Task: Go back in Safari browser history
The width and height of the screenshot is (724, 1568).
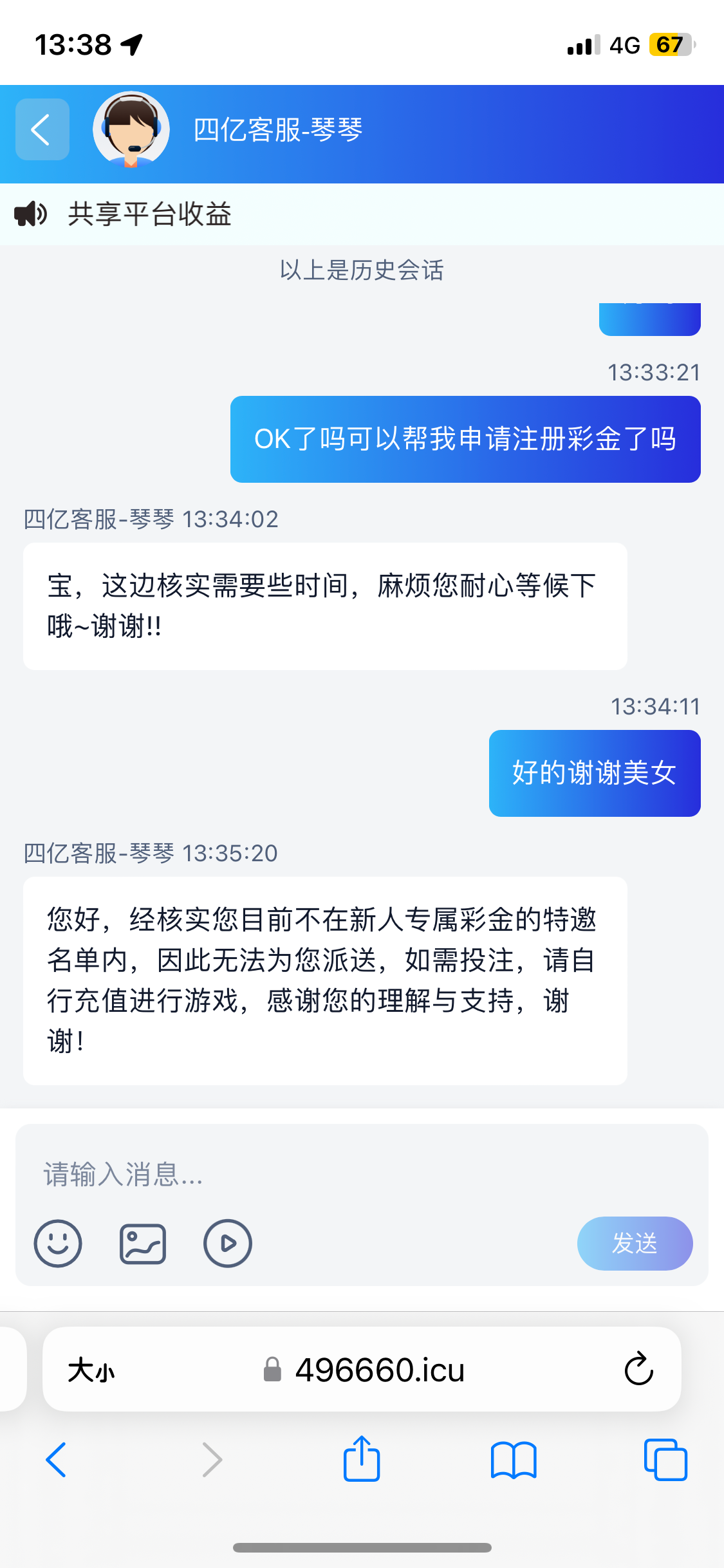Action: tap(57, 1460)
